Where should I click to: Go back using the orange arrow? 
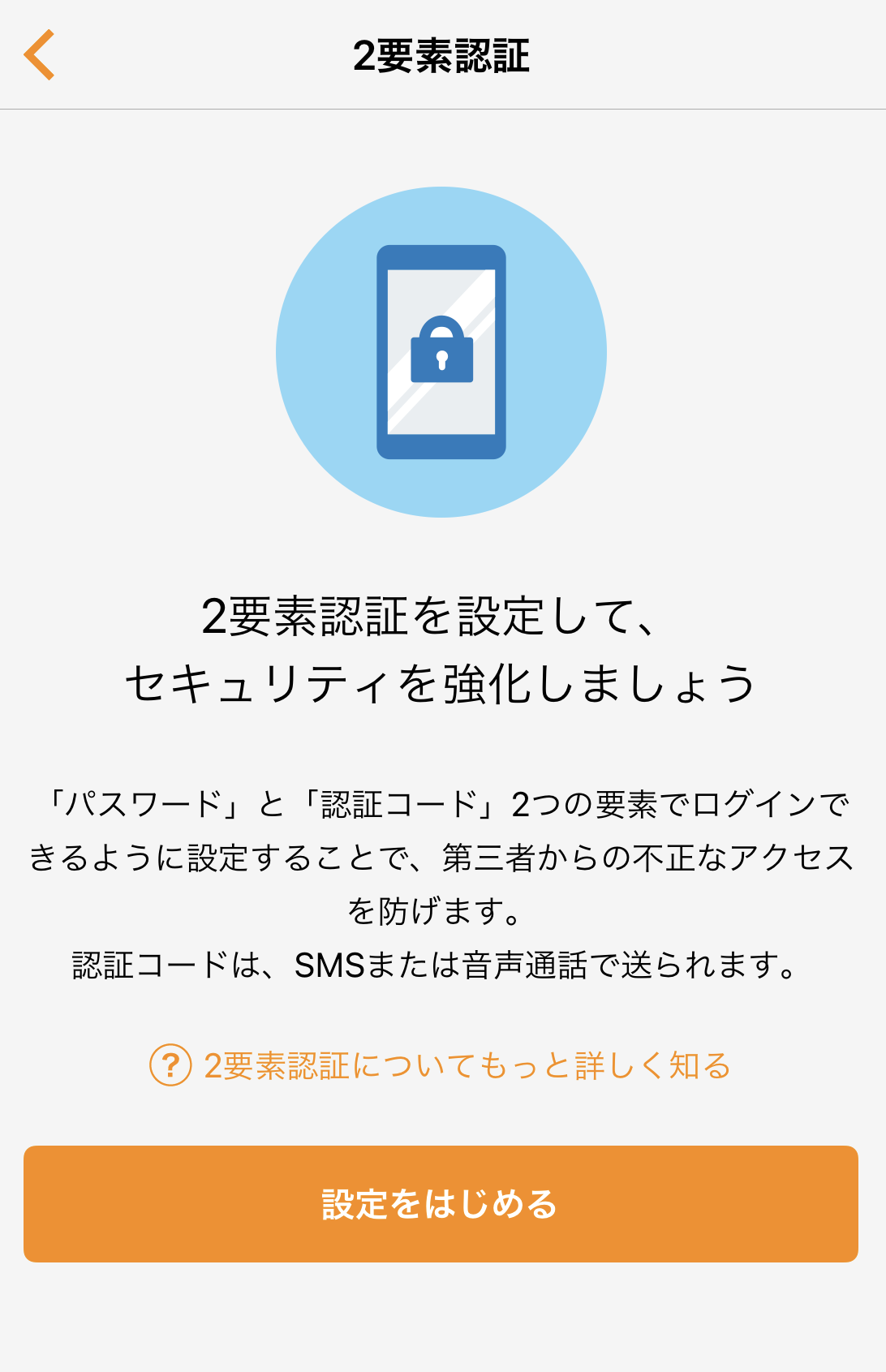pyautogui.click(x=39, y=55)
